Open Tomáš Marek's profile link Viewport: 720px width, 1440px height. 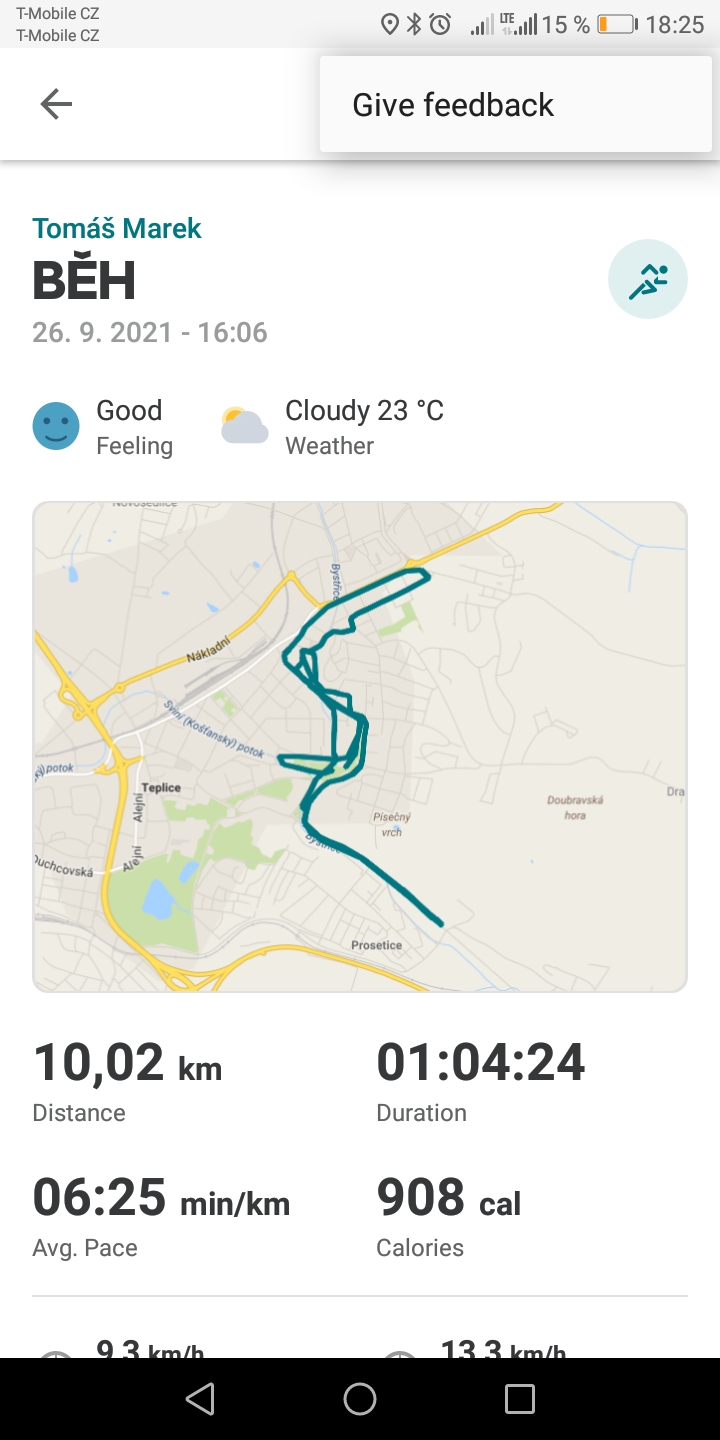117,228
